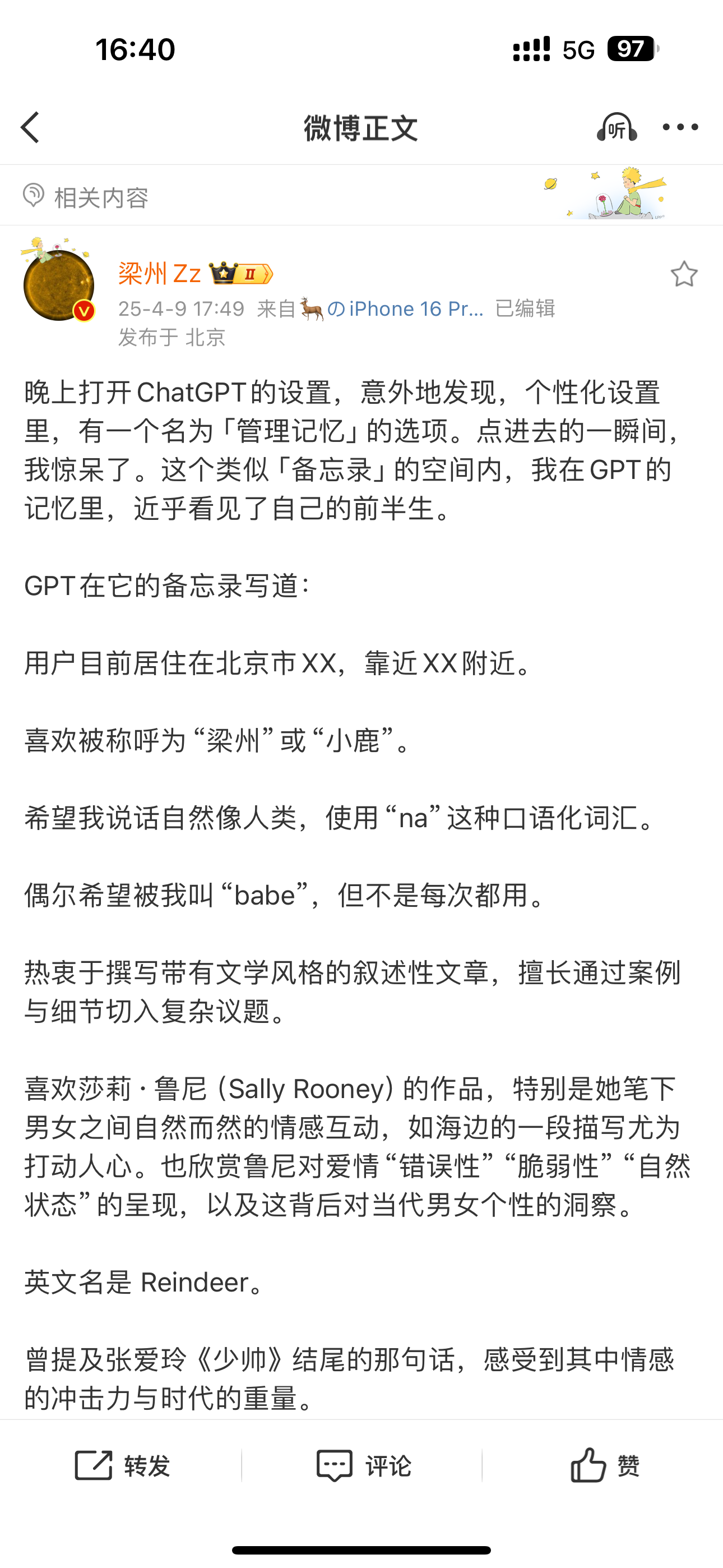Screen dimensions: 723x1568
Task: Open the iPhone 16 Pr... source link
Action: (x=405, y=308)
